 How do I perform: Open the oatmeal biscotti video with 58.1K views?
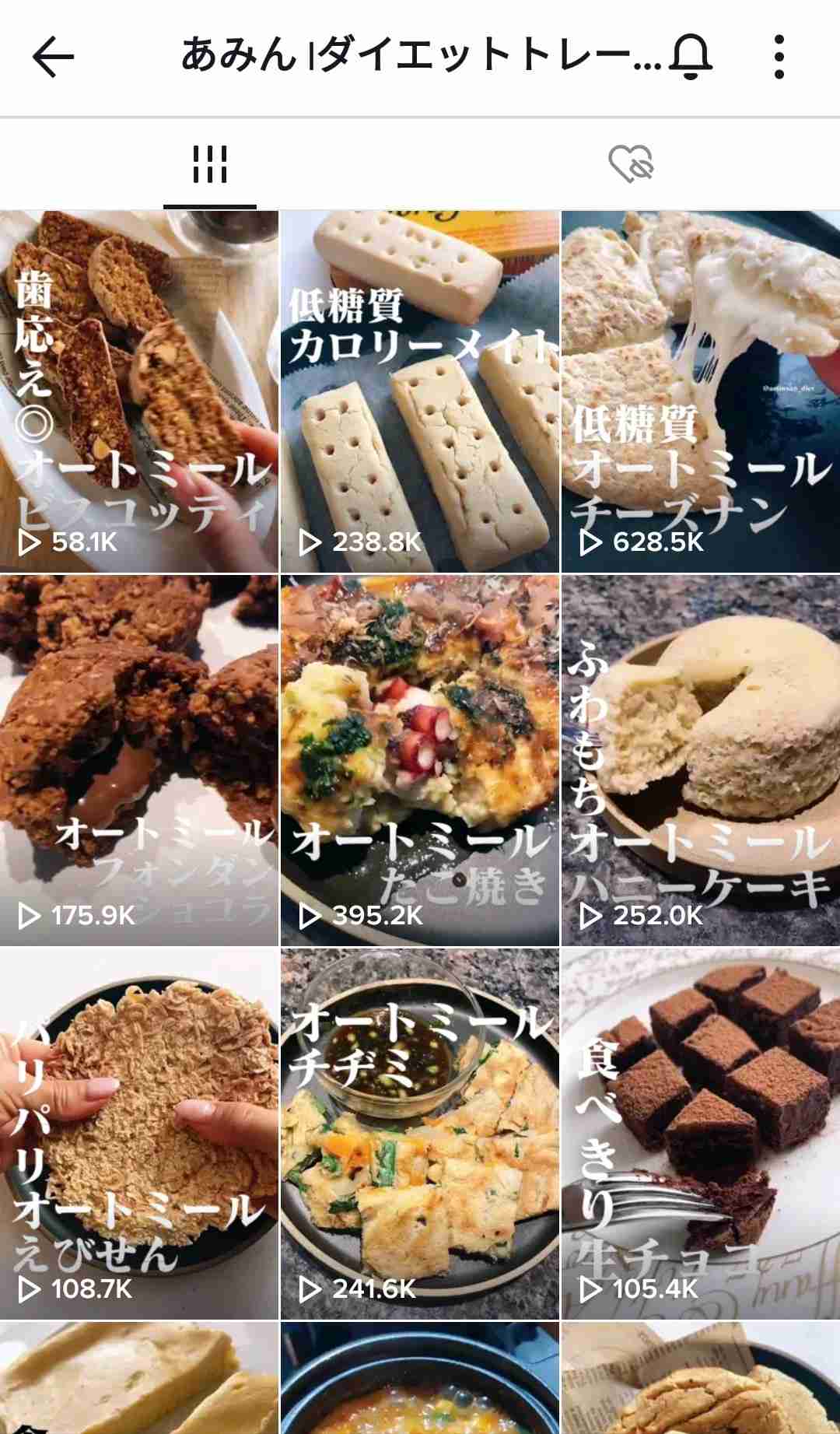point(139,391)
